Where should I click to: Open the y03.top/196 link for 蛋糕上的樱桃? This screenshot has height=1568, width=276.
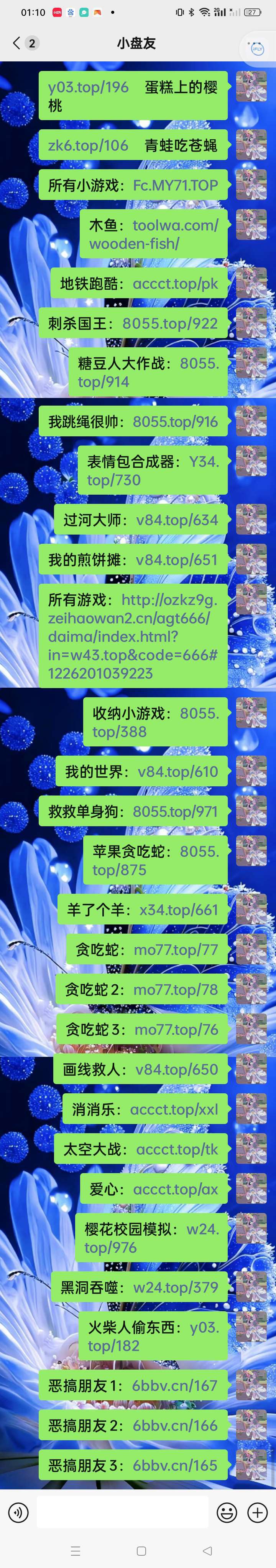pyautogui.click(x=89, y=87)
